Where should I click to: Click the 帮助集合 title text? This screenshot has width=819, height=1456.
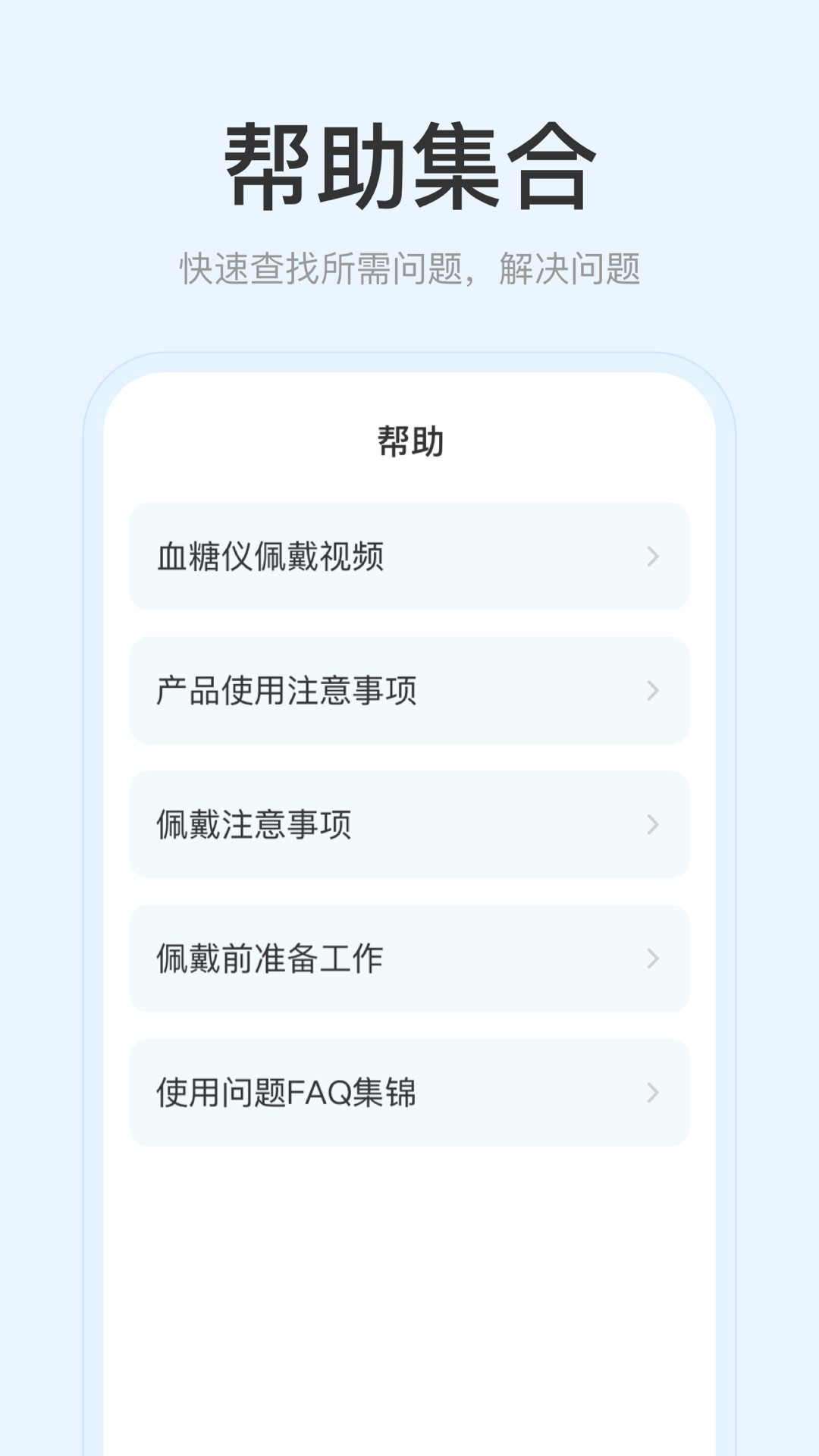click(x=409, y=163)
